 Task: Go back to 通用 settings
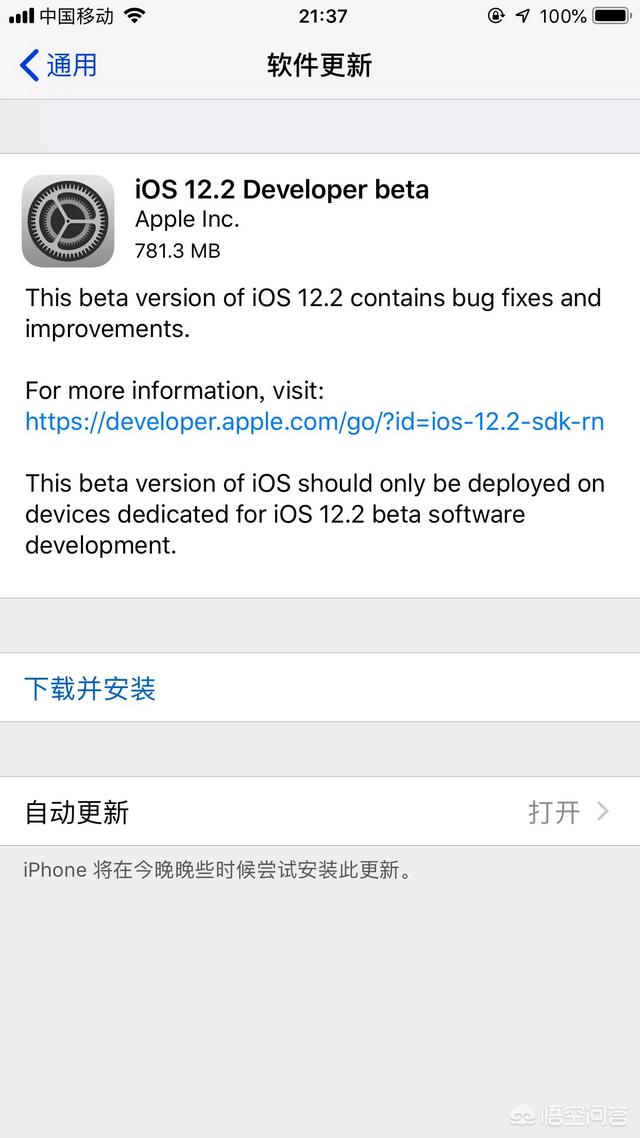[58, 66]
